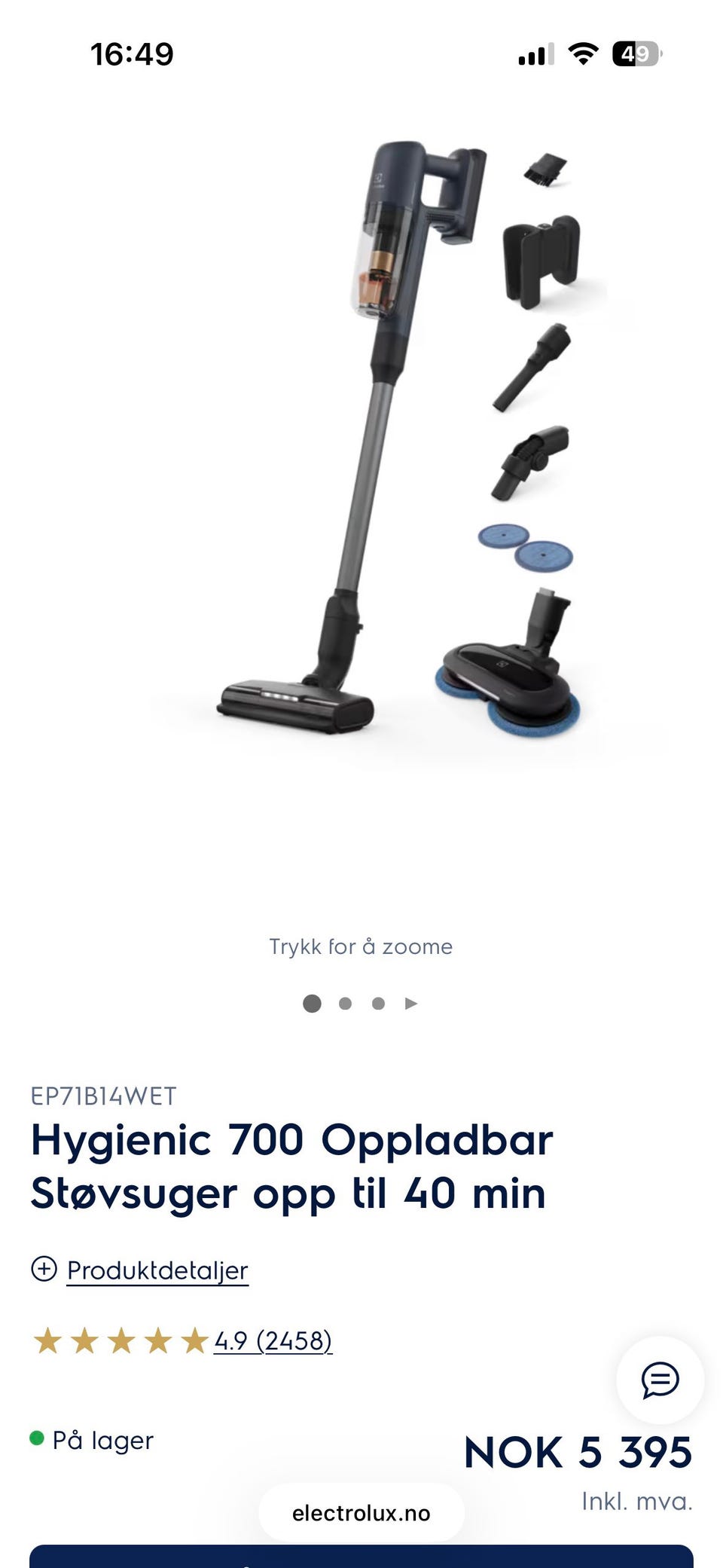This screenshot has height=1568, width=723.
Task: Tap the dark blue button at bottom
Action: coord(361,1557)
